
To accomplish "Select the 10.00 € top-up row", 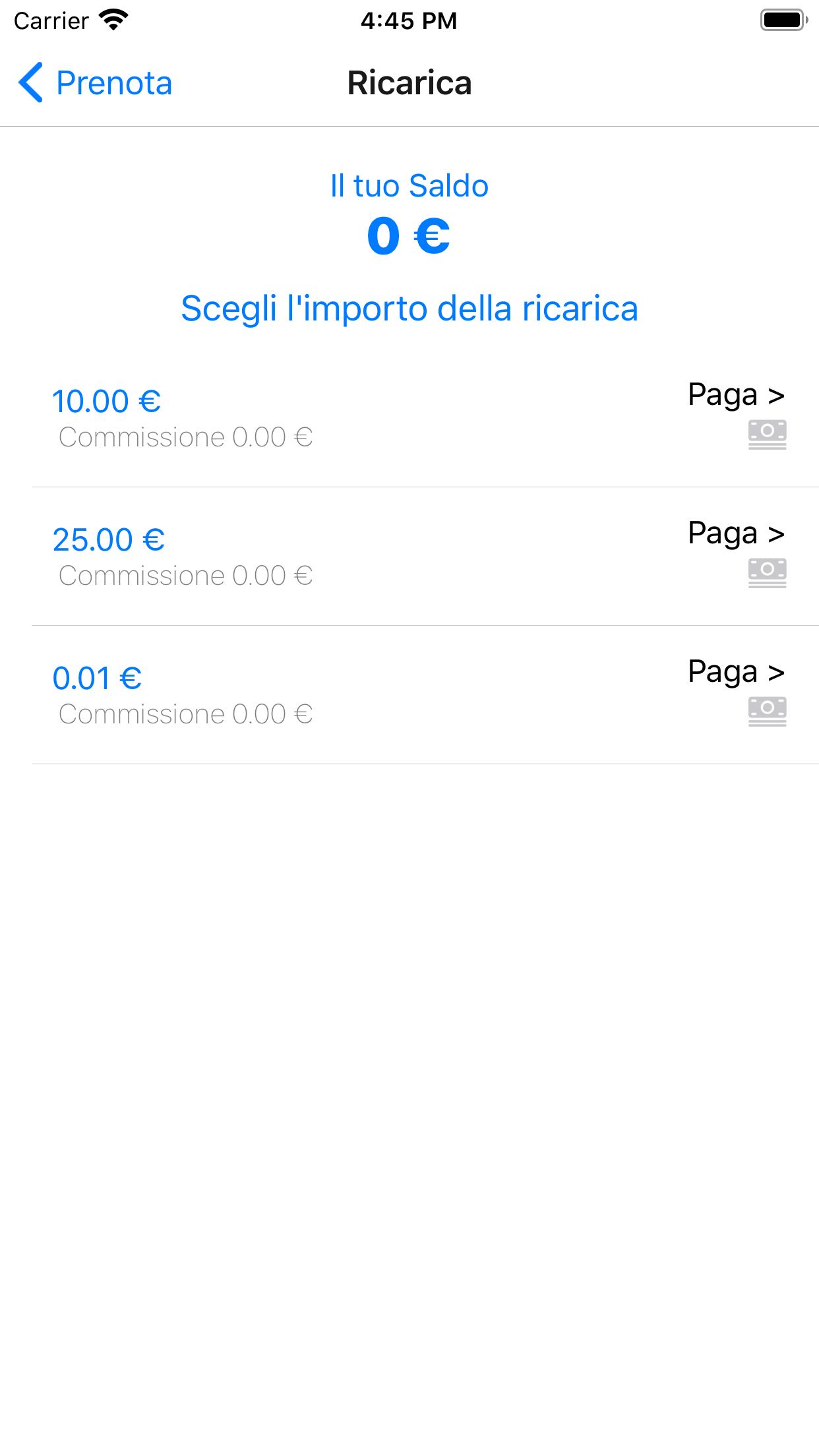I will coord(409,418).
